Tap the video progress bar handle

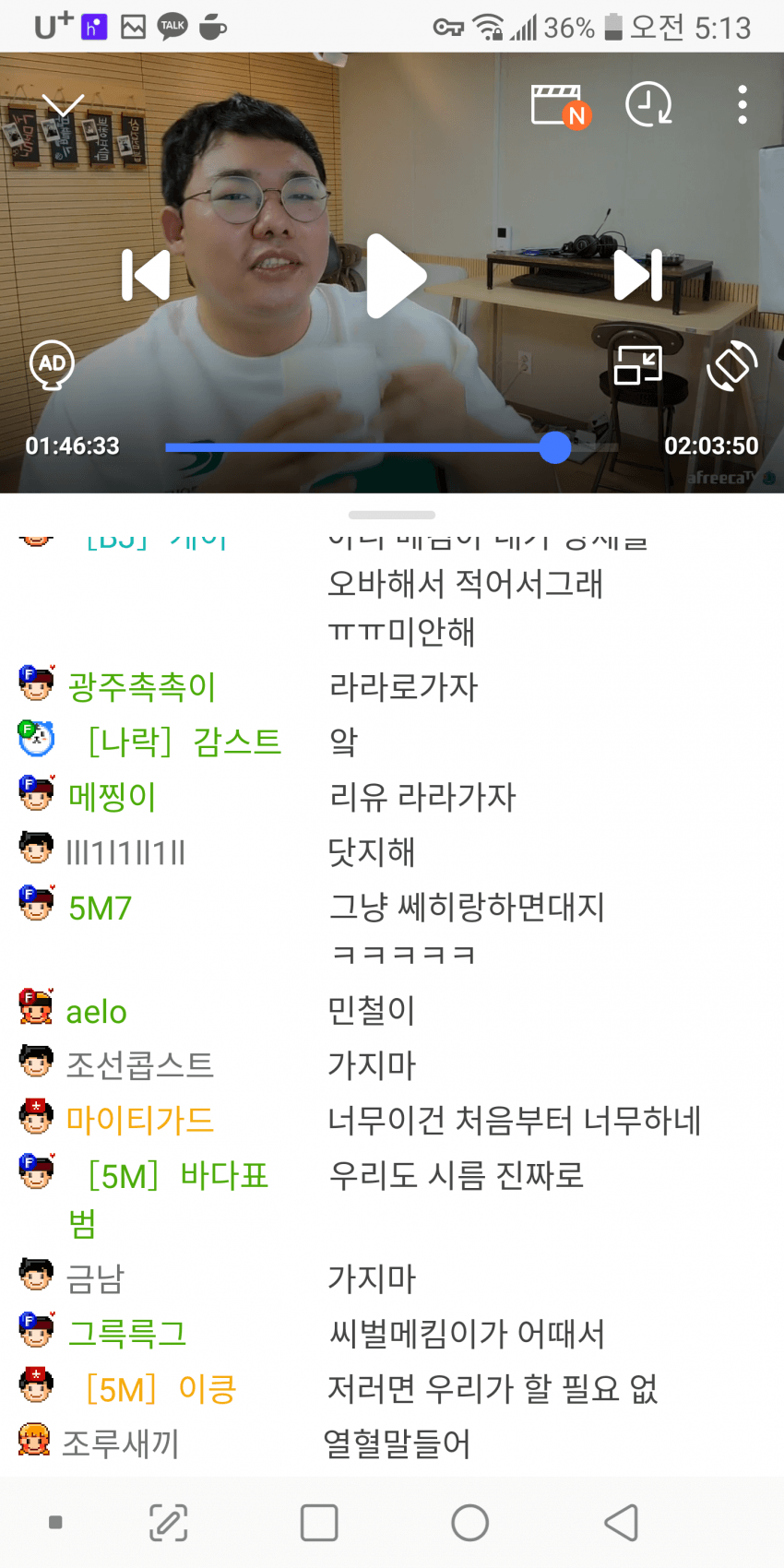[x=554, y=447]
